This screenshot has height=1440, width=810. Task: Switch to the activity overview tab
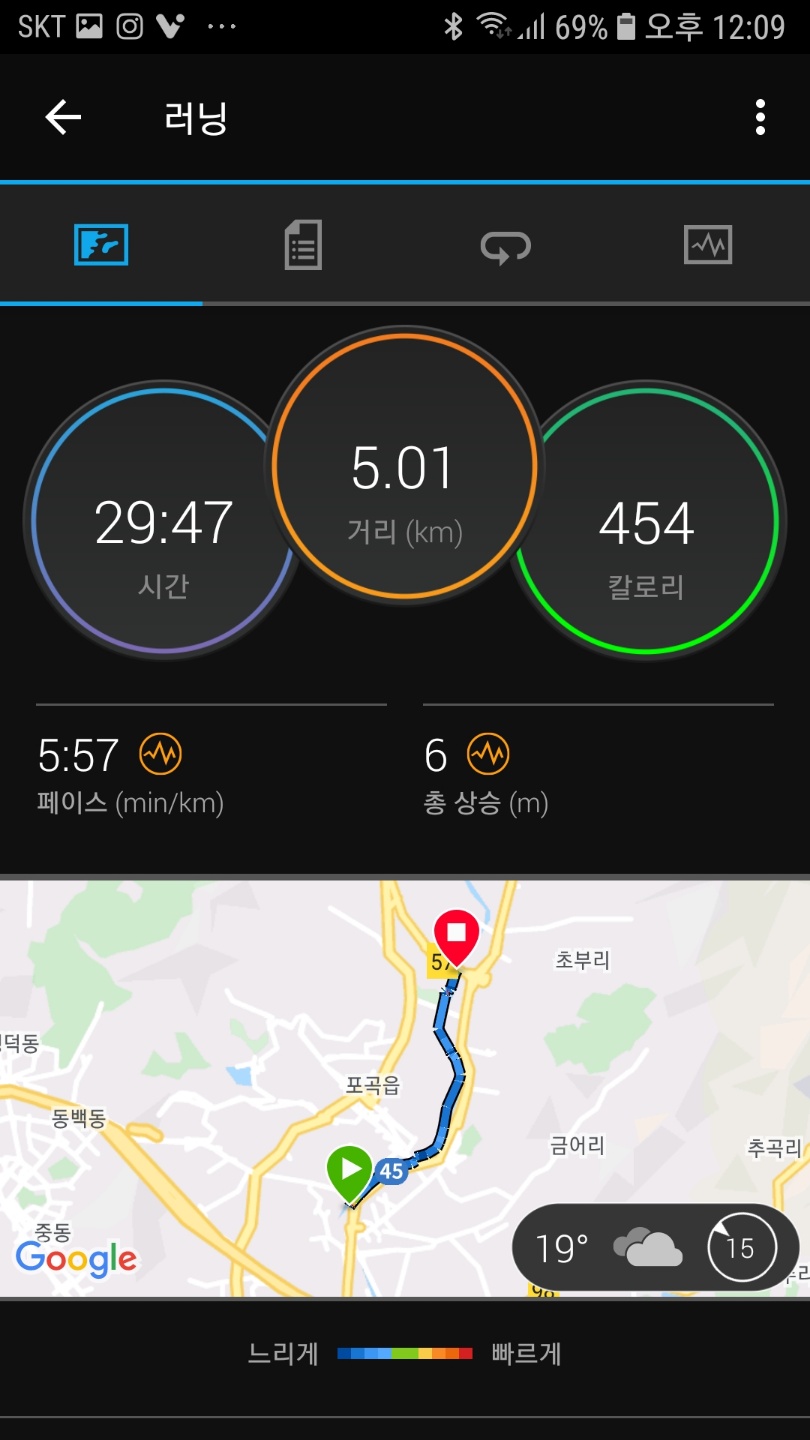point(101,245)
